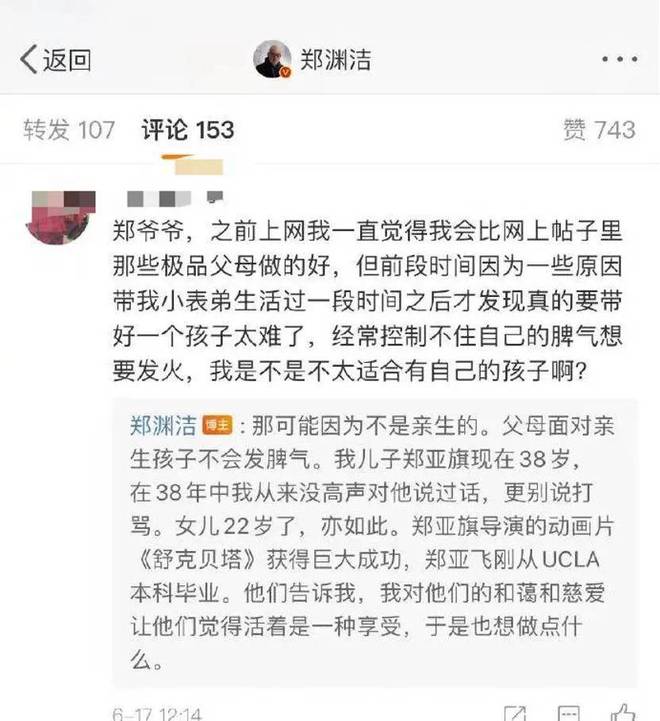
Task: Switch to the 赞 743 tab
Action: 599,129
